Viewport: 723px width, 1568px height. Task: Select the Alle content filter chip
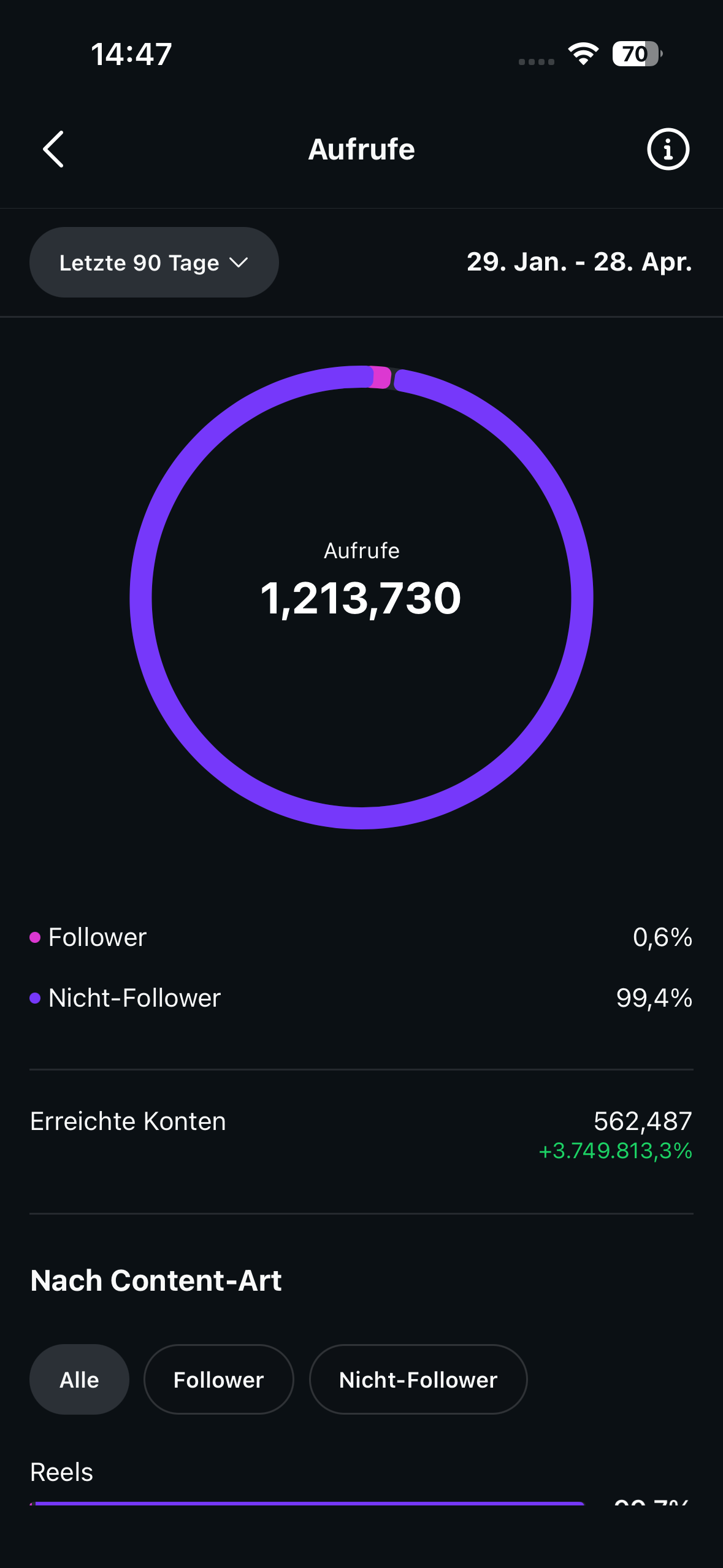[x=79, y=1380]
